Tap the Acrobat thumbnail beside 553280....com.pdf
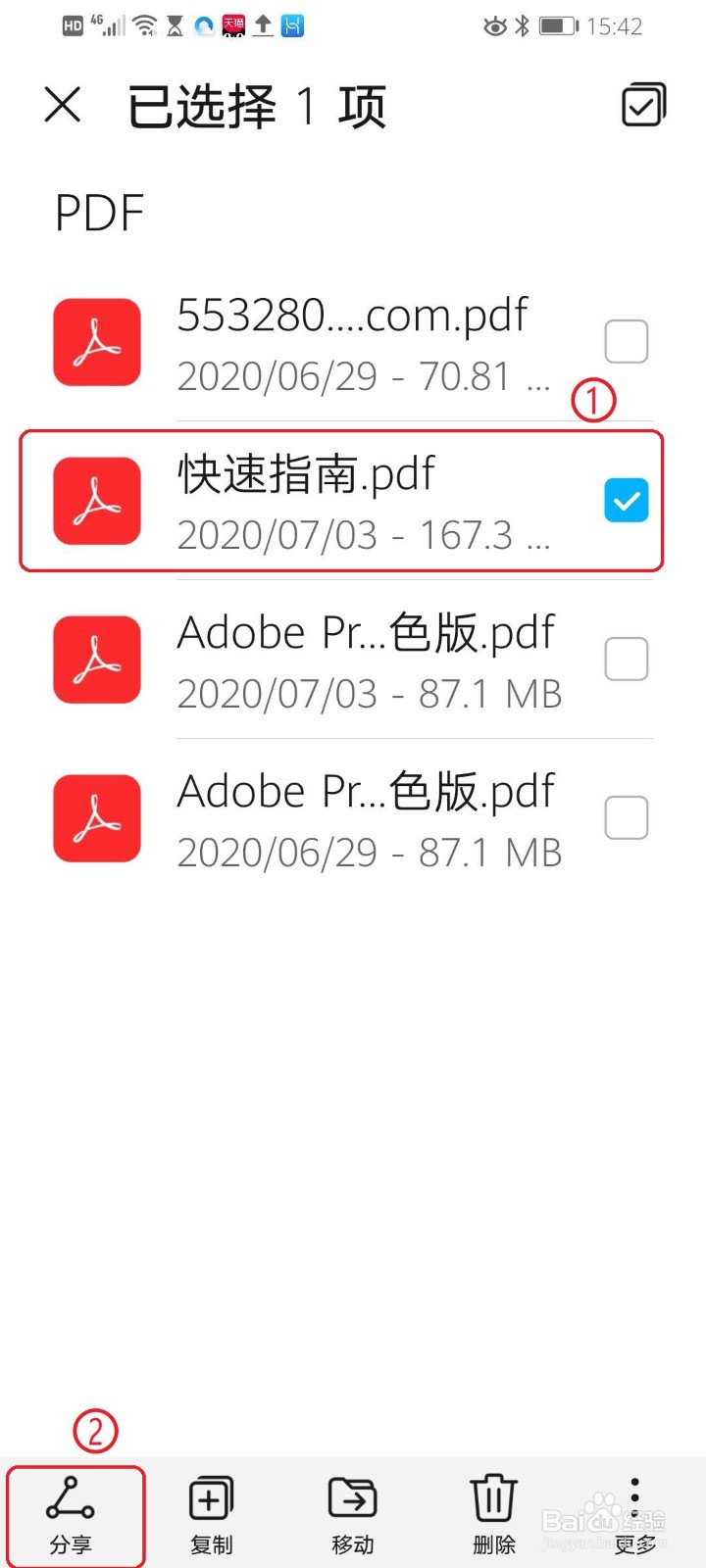This screenshot has height=1568, width=706. [96, 342]
